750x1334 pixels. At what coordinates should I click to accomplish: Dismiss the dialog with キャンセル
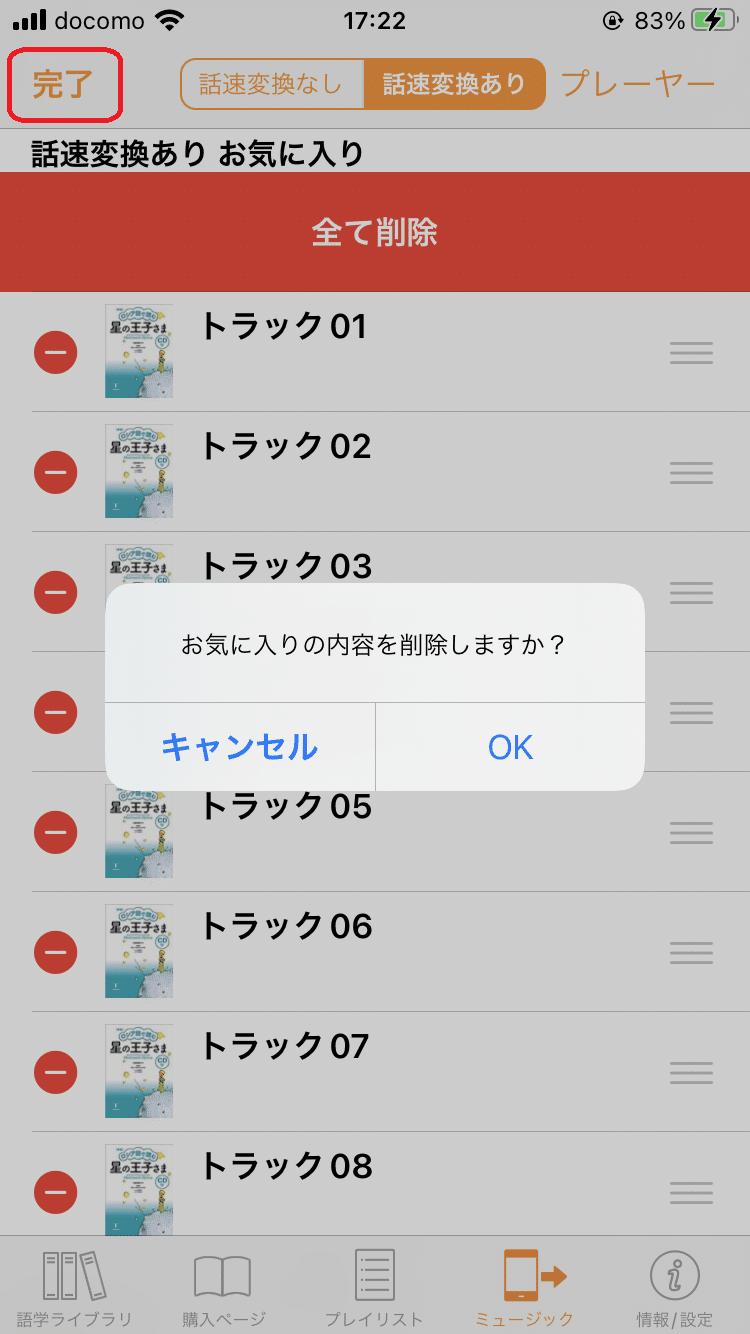tap(239, 746)
